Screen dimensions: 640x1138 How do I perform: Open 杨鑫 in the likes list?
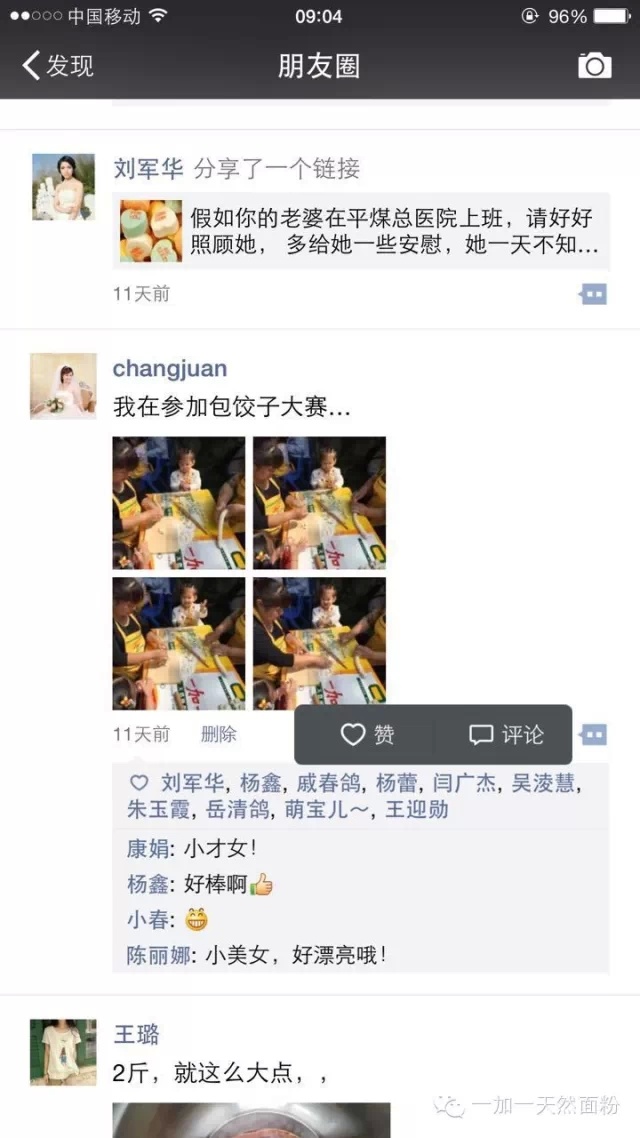click(260, 783)
